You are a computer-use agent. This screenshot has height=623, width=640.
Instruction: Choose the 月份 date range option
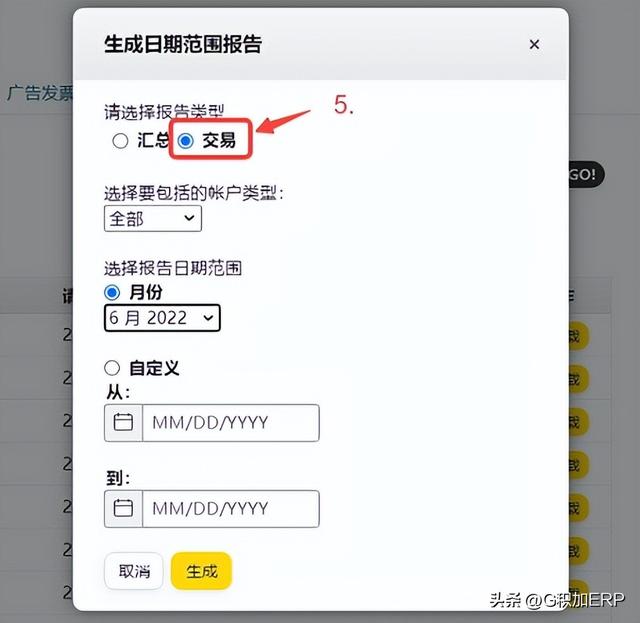112,292
